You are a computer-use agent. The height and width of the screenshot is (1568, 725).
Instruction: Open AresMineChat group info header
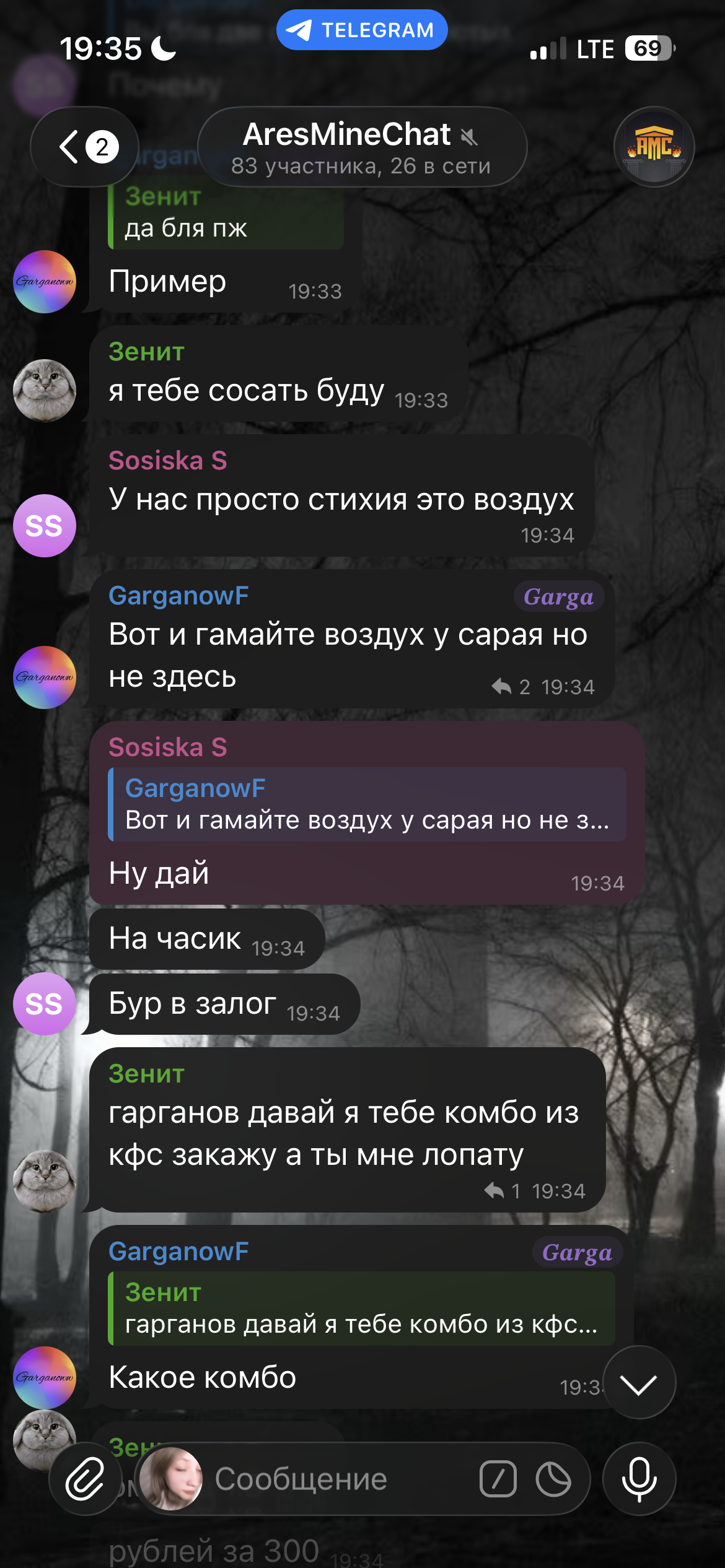362,147
